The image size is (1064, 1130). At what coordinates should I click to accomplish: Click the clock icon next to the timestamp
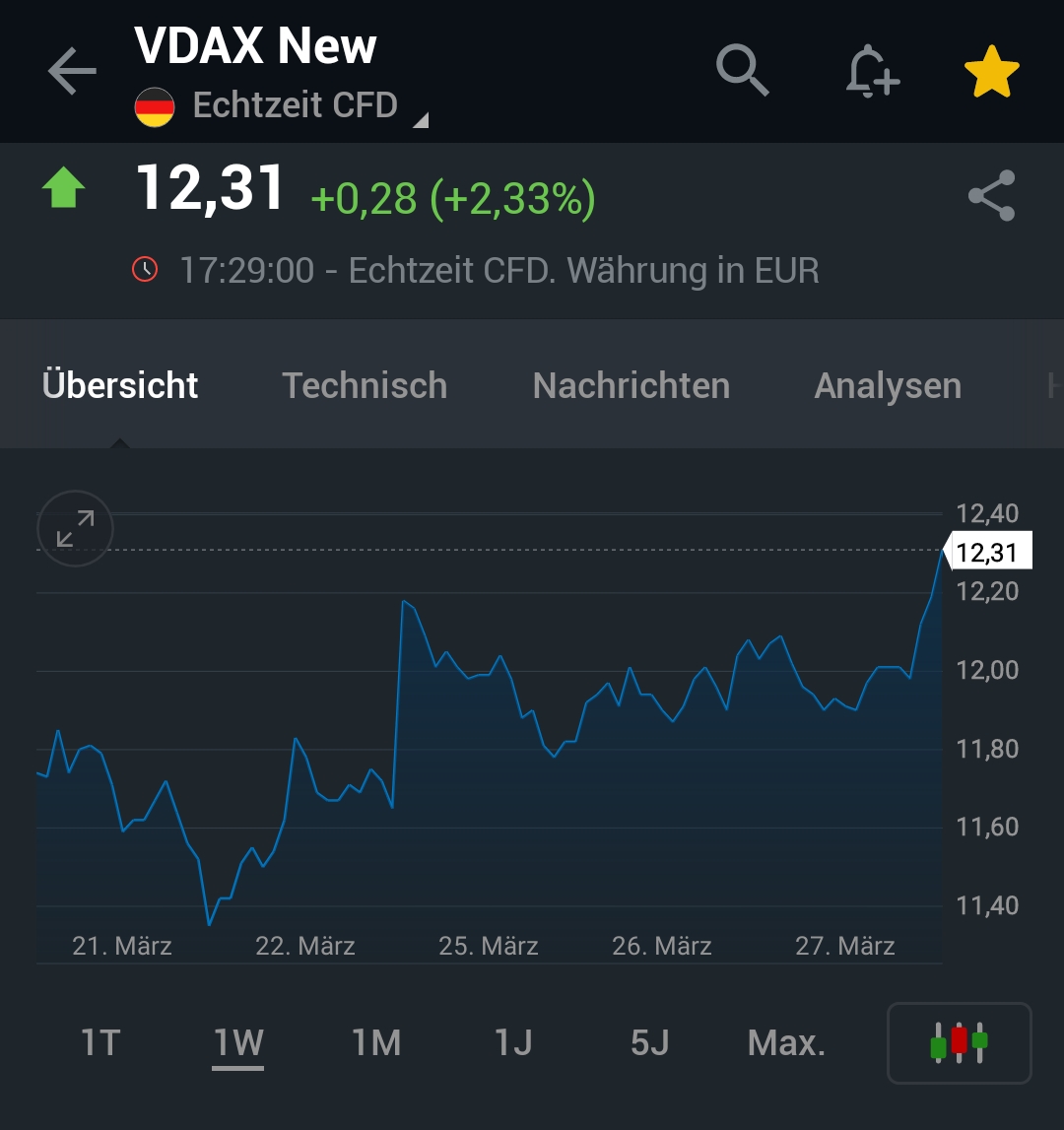click(x=144, y=268)
